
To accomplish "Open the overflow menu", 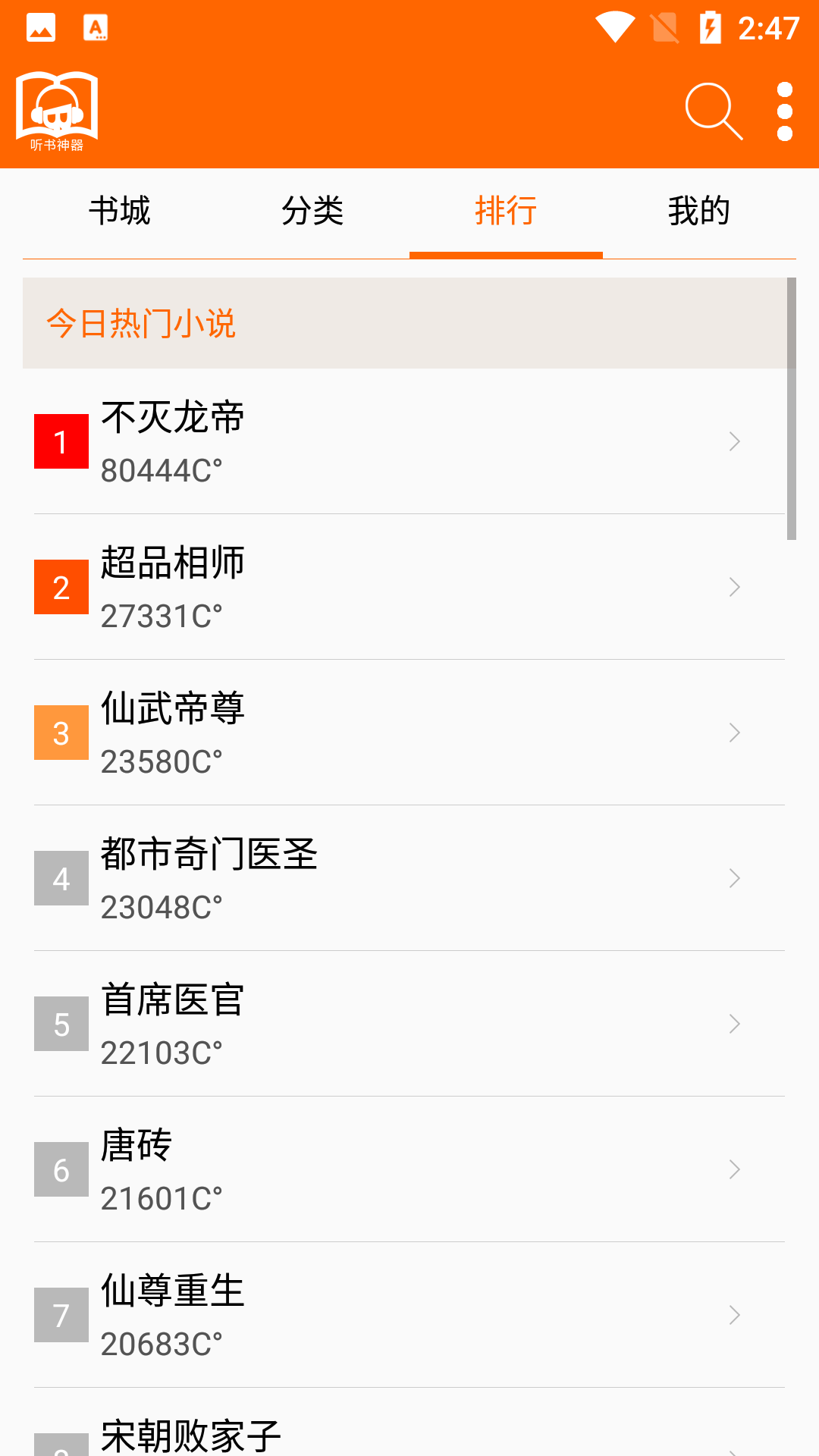I will 785,111.
